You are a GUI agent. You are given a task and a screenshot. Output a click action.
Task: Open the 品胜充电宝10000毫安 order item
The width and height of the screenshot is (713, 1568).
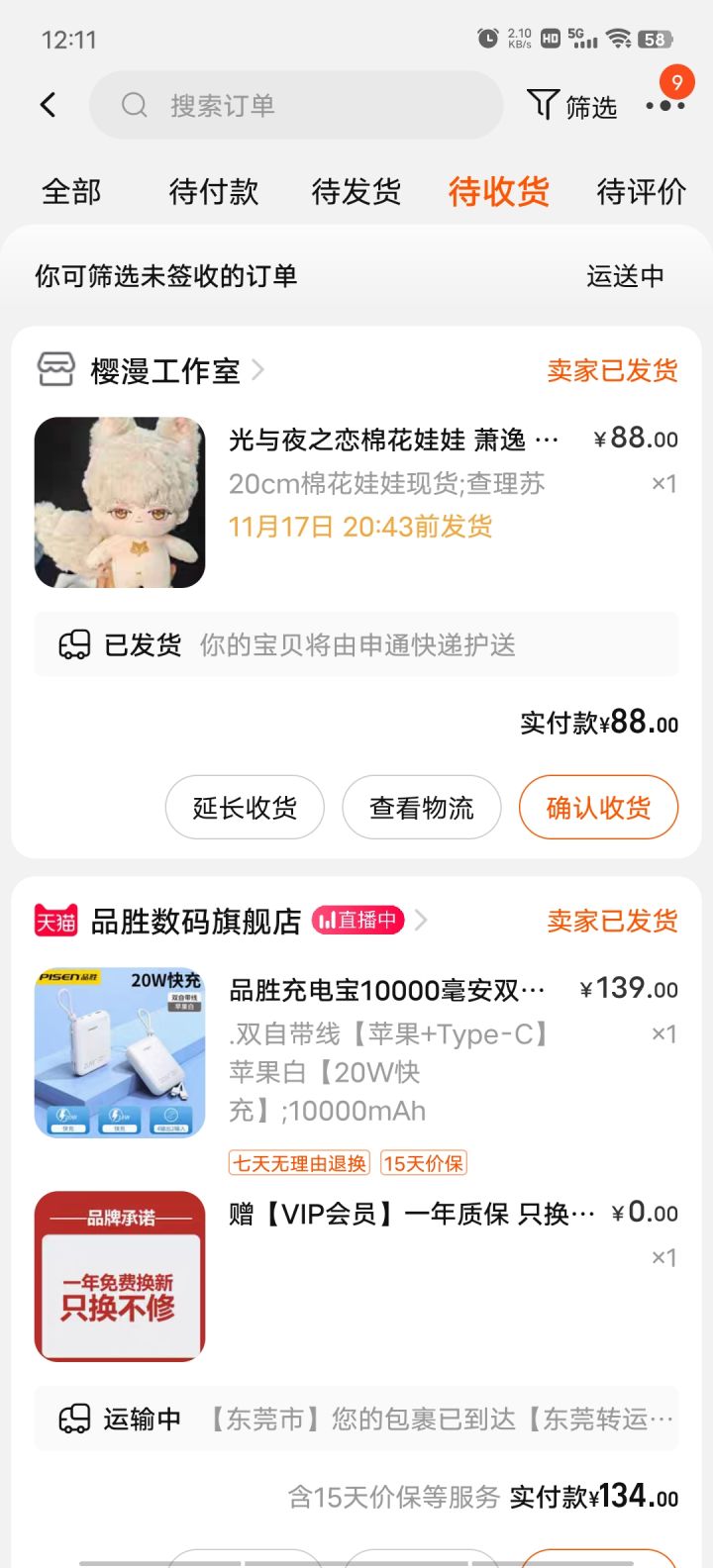click(386, 990)
